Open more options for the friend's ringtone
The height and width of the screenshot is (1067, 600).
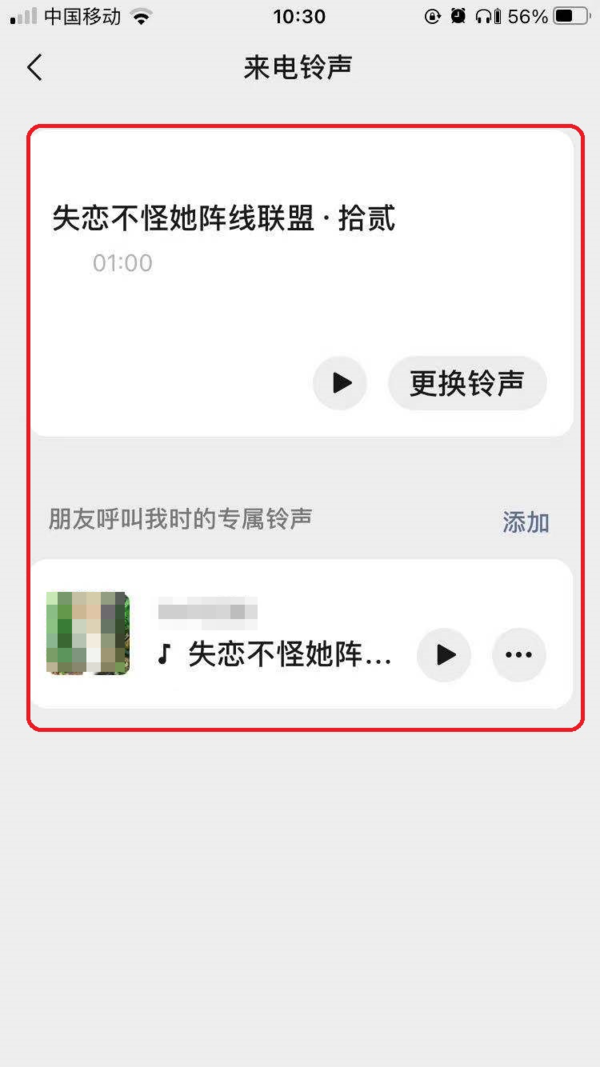tap(519, 655)
